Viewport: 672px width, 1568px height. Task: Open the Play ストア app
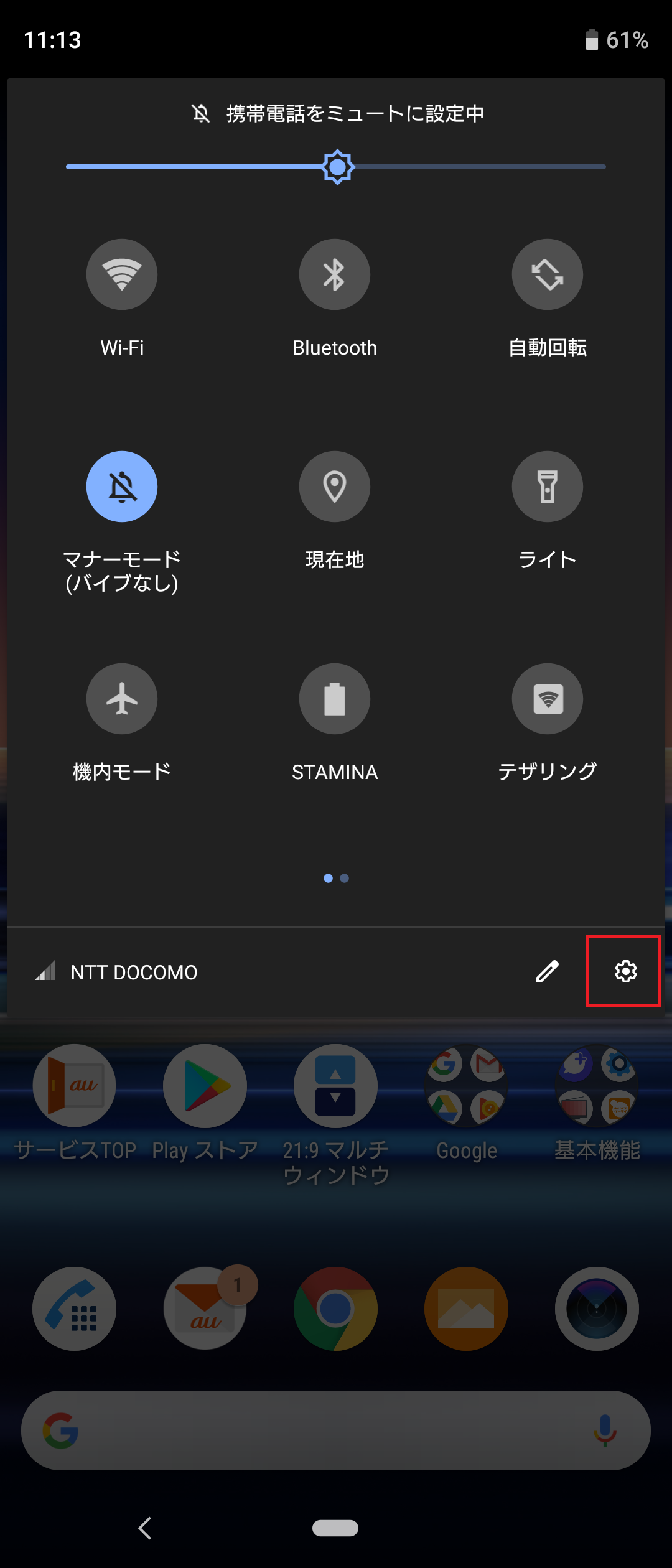tap(204, 1086)
